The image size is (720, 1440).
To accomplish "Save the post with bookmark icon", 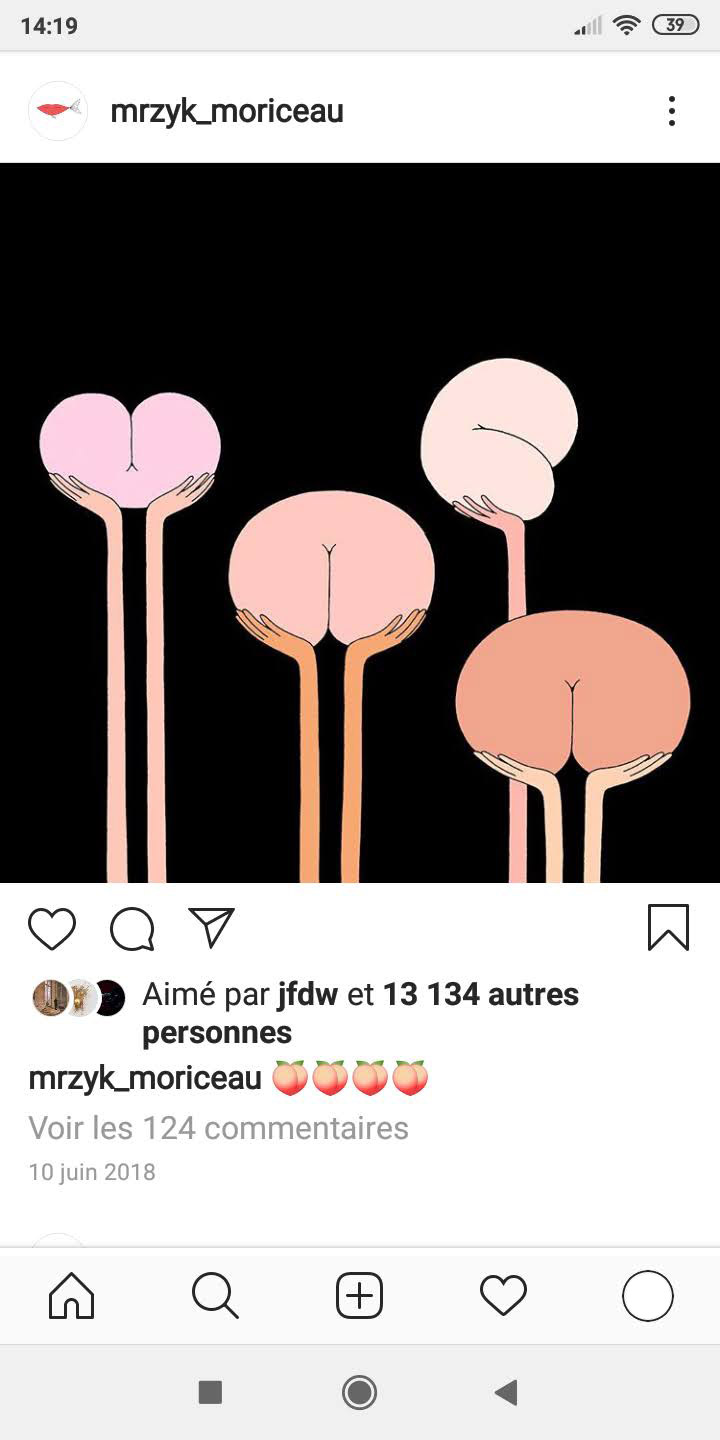I will [668, 927].
